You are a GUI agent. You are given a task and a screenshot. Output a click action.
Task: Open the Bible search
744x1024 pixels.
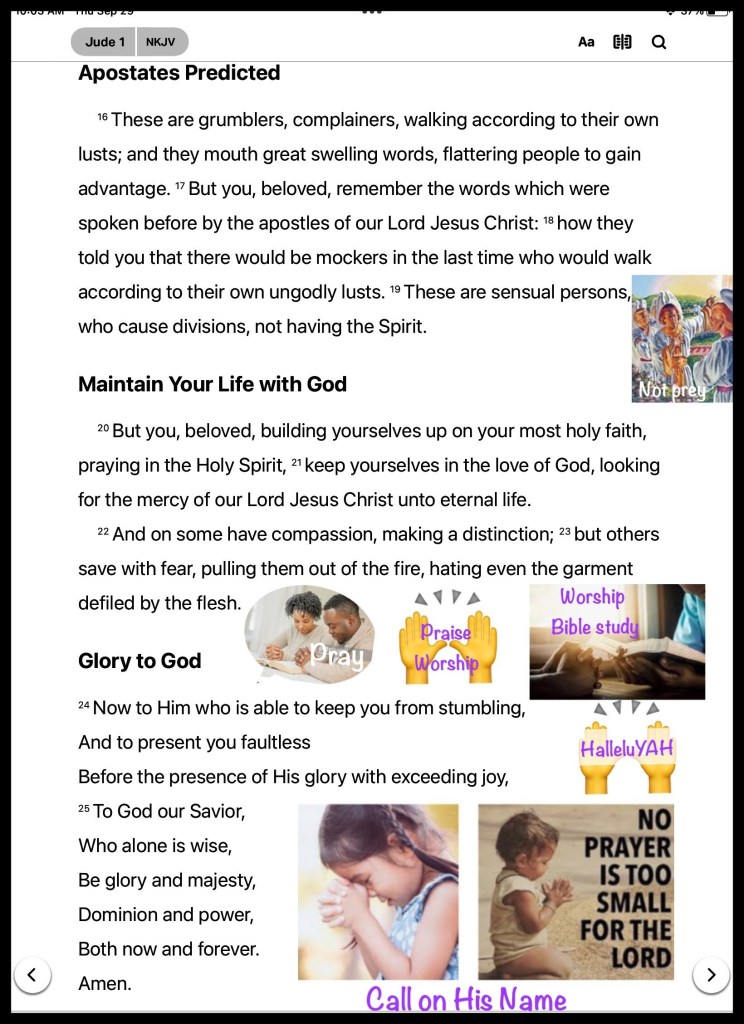658,42
